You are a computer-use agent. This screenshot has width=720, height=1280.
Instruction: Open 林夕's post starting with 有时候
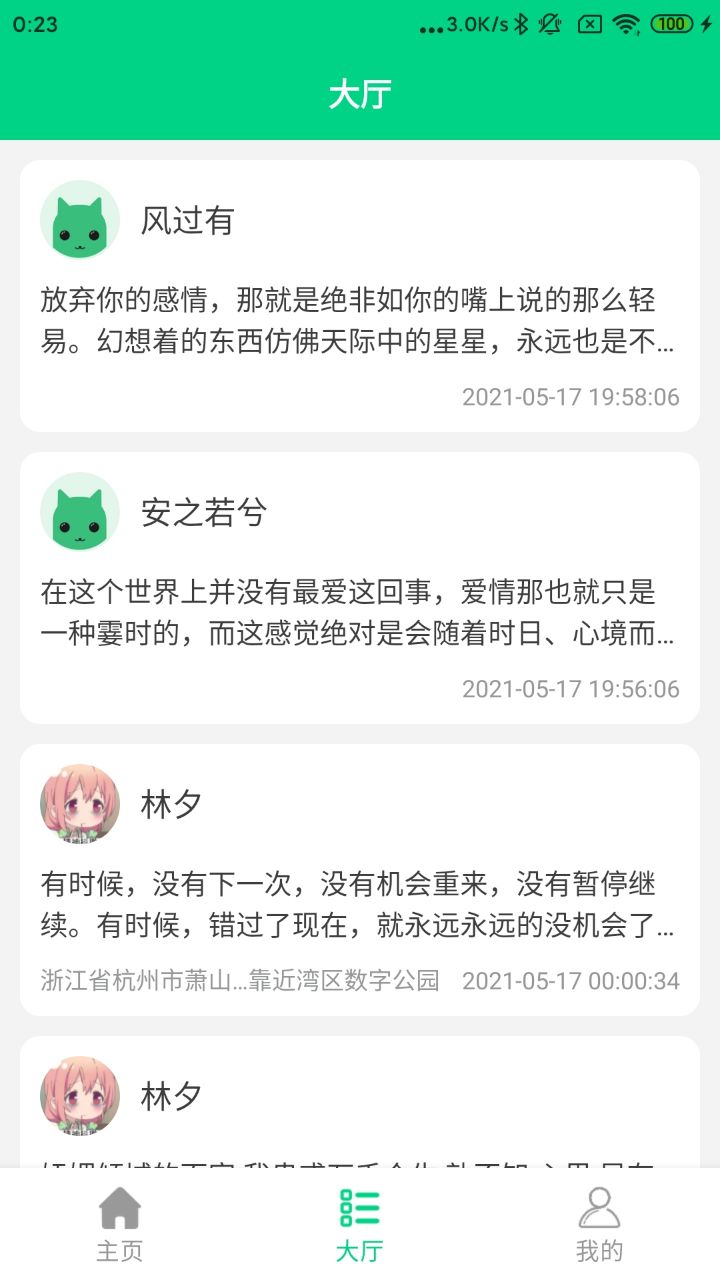click(358, 904)
